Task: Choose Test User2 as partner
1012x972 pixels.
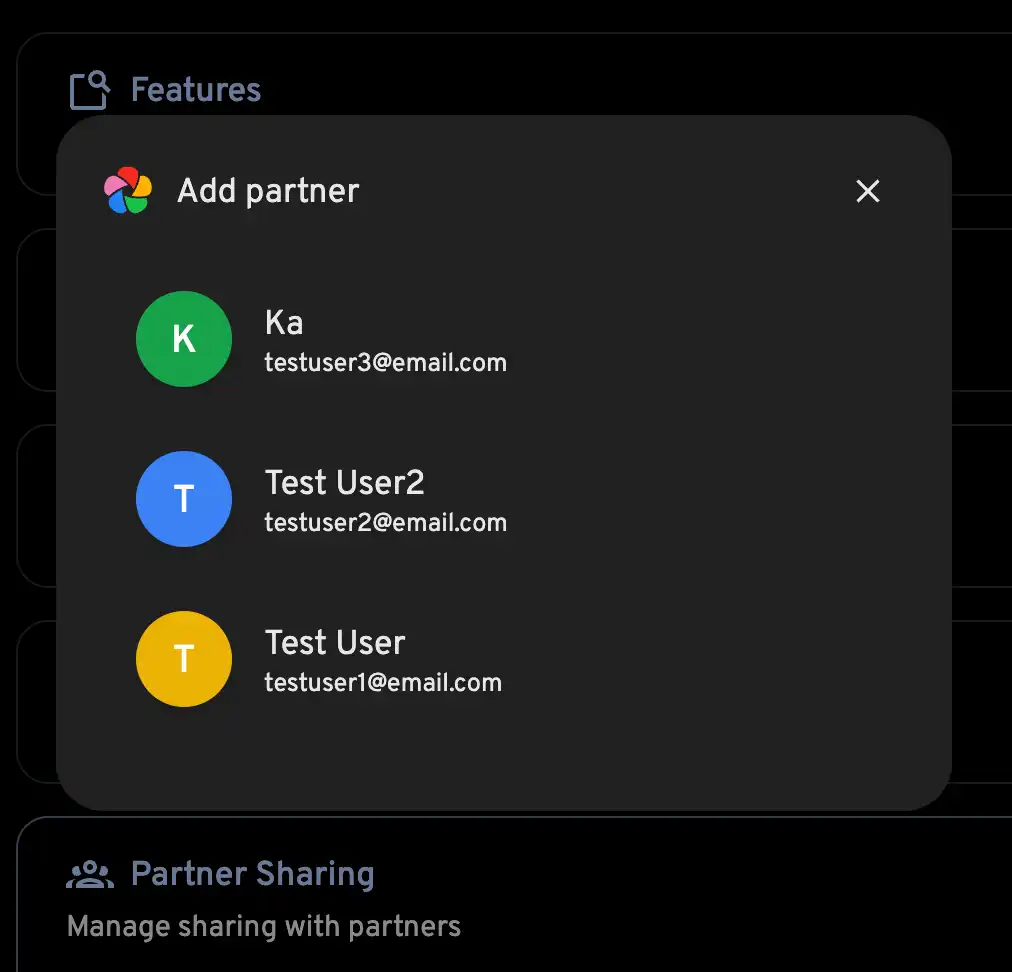Action: (385, 500)
